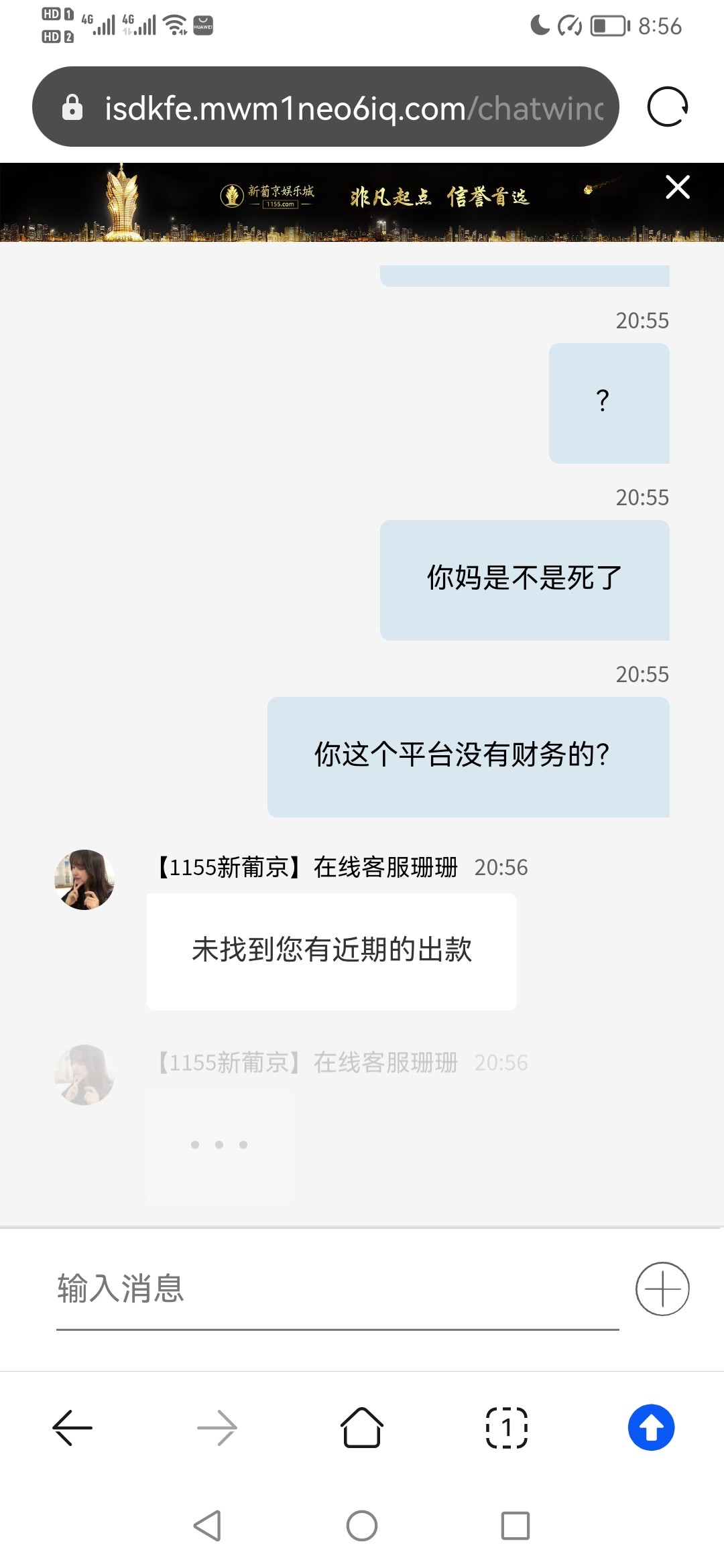The width and height of the screenshot is (724, 1568).
Task: Open the plus attachment button
Action: [662, 1289]
